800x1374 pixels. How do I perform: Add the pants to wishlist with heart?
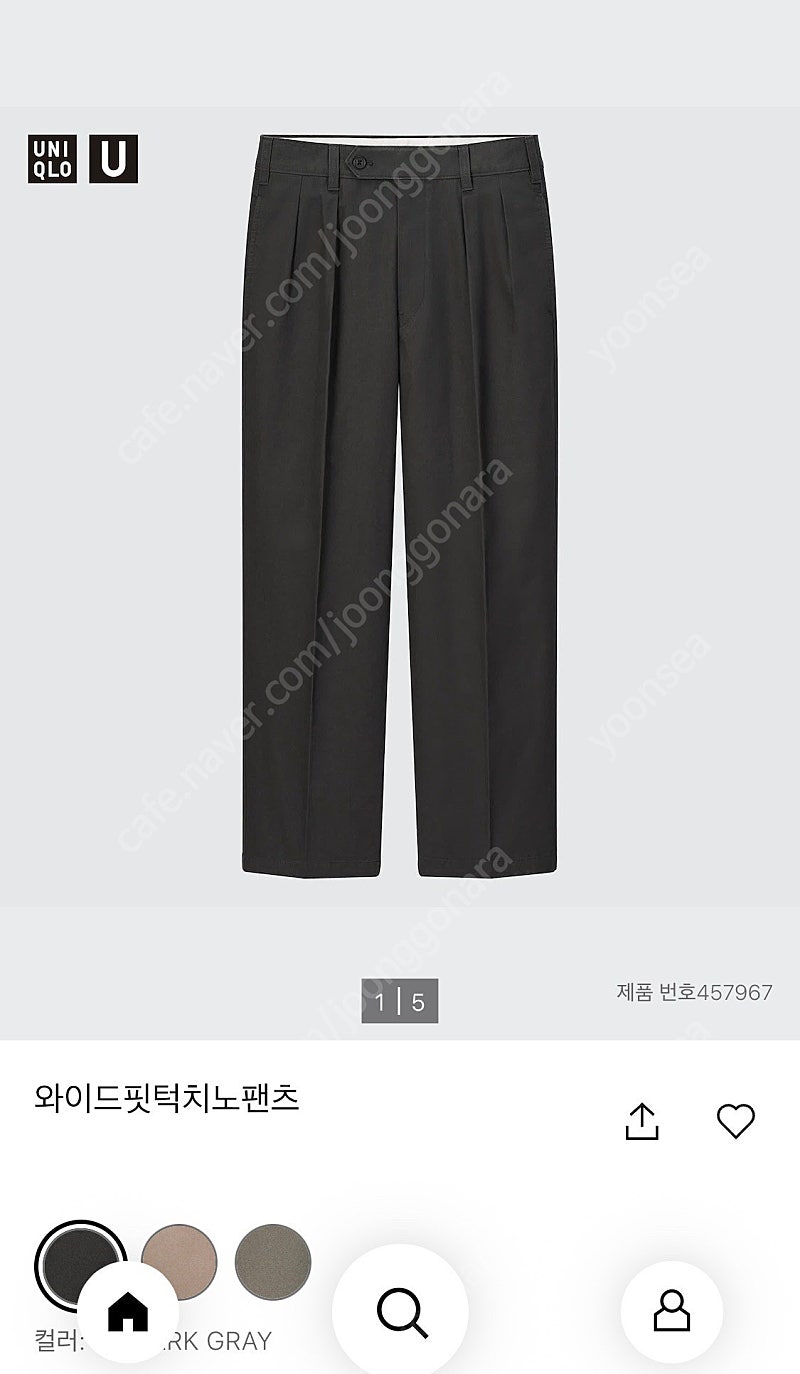tap(736, 1121)
